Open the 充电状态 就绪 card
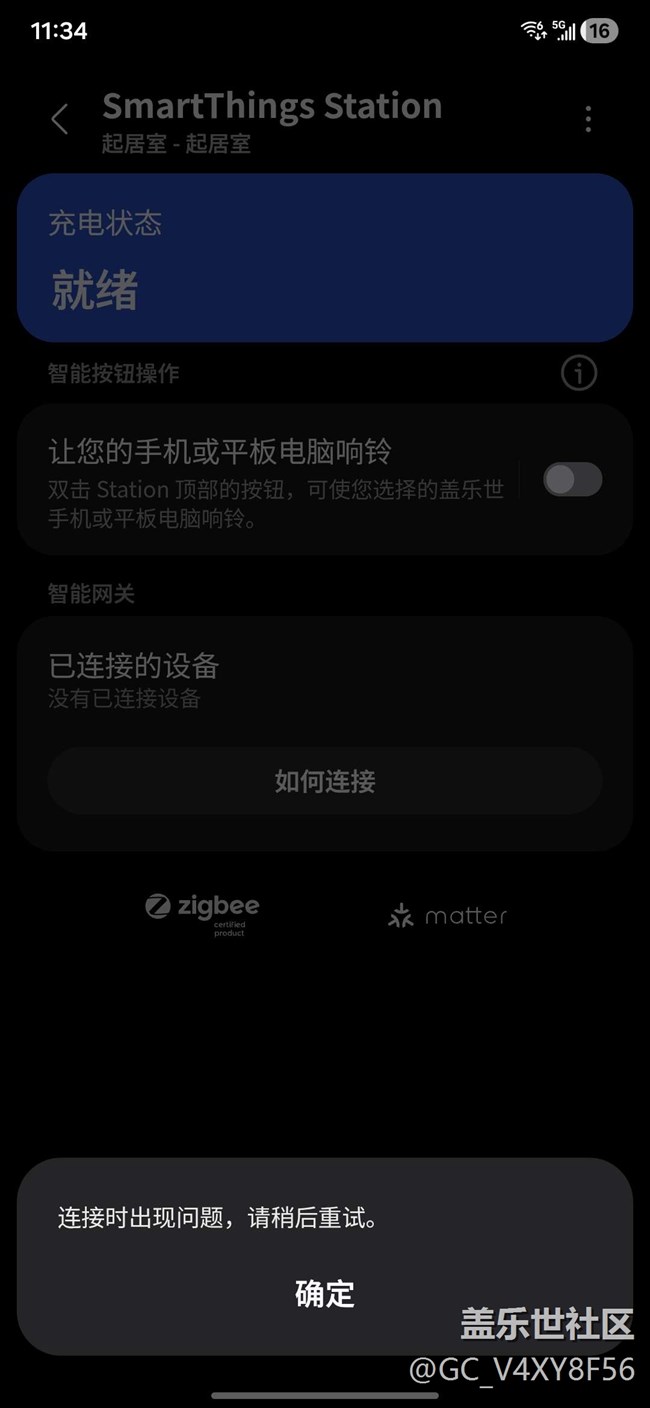Image resolution: width=650 pixels, height=1408 pixels. point(325,258)
